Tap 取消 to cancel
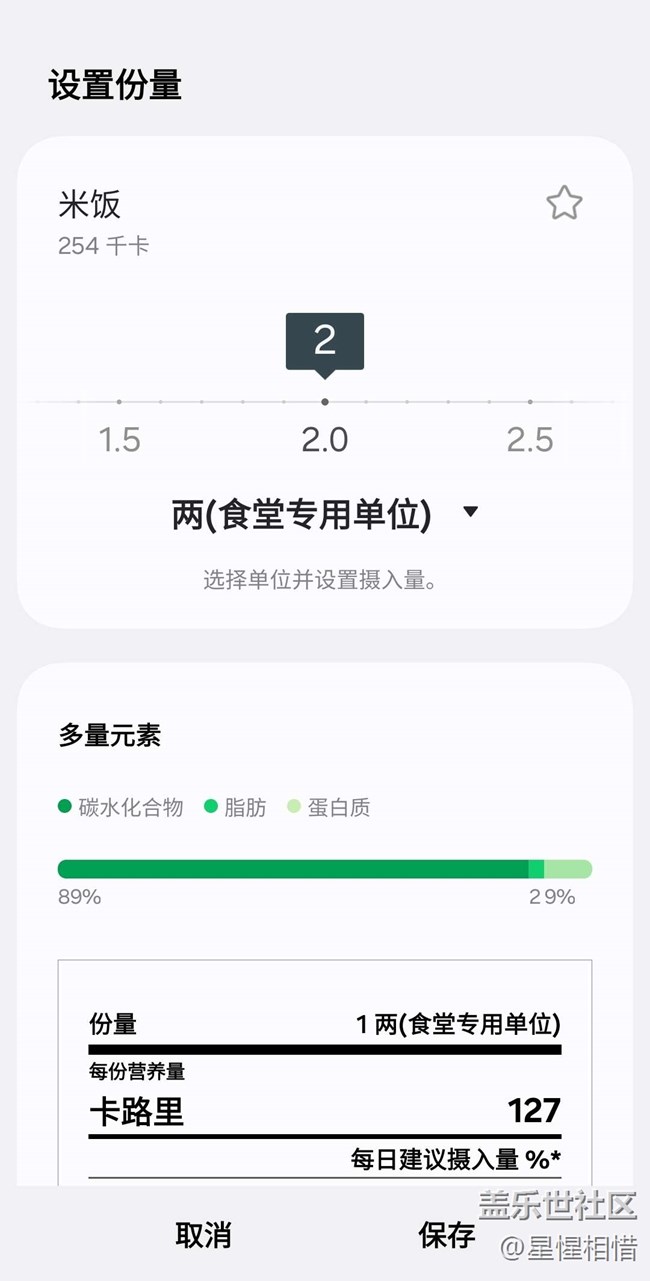Screen dimensions: 650x1281 point(203,1235)
